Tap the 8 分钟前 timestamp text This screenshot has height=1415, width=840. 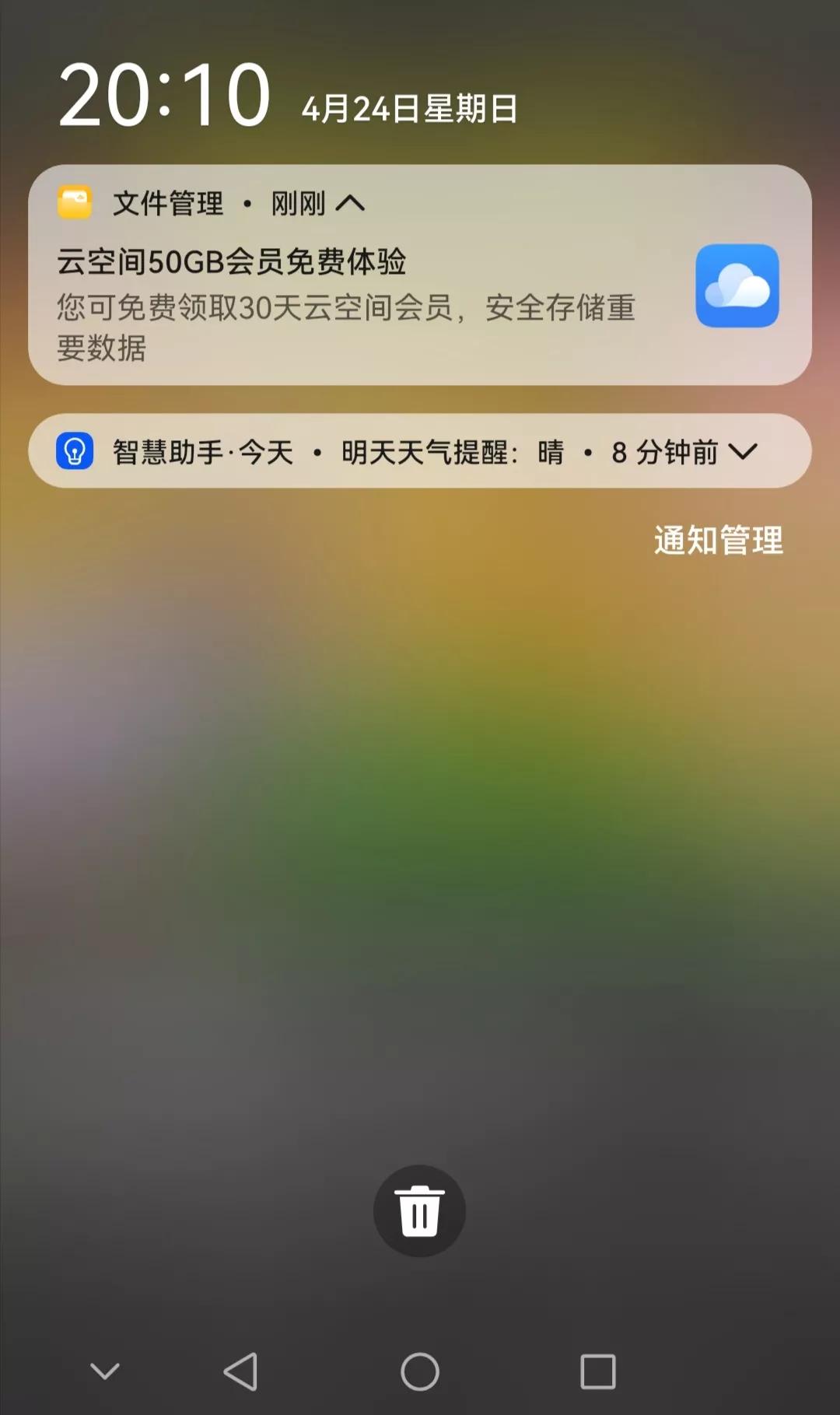(x=666, y=452)
